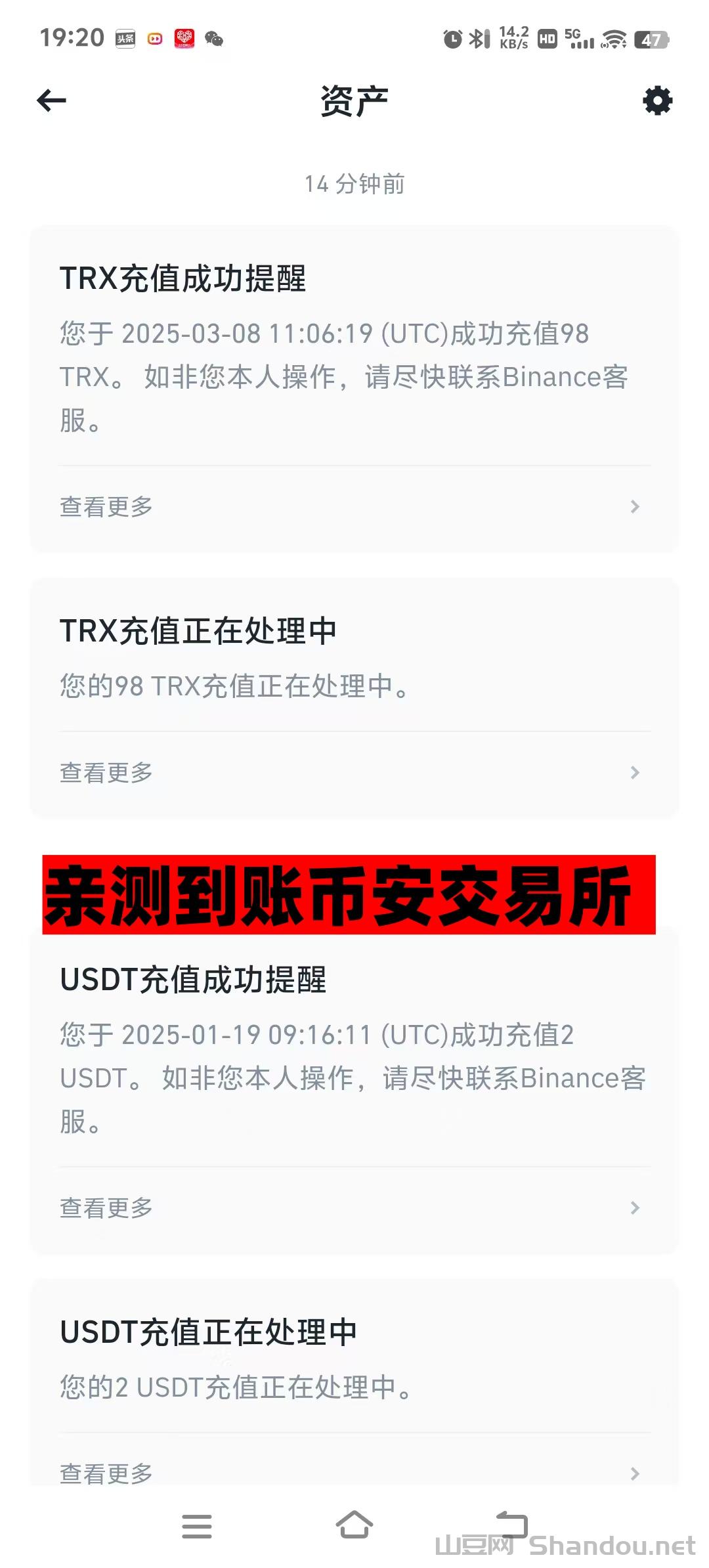This screenshot has width=709, height=1568.
Task: Tap 查看更多 under TRX充值成功提醒
Action: [x=106, y=506]
